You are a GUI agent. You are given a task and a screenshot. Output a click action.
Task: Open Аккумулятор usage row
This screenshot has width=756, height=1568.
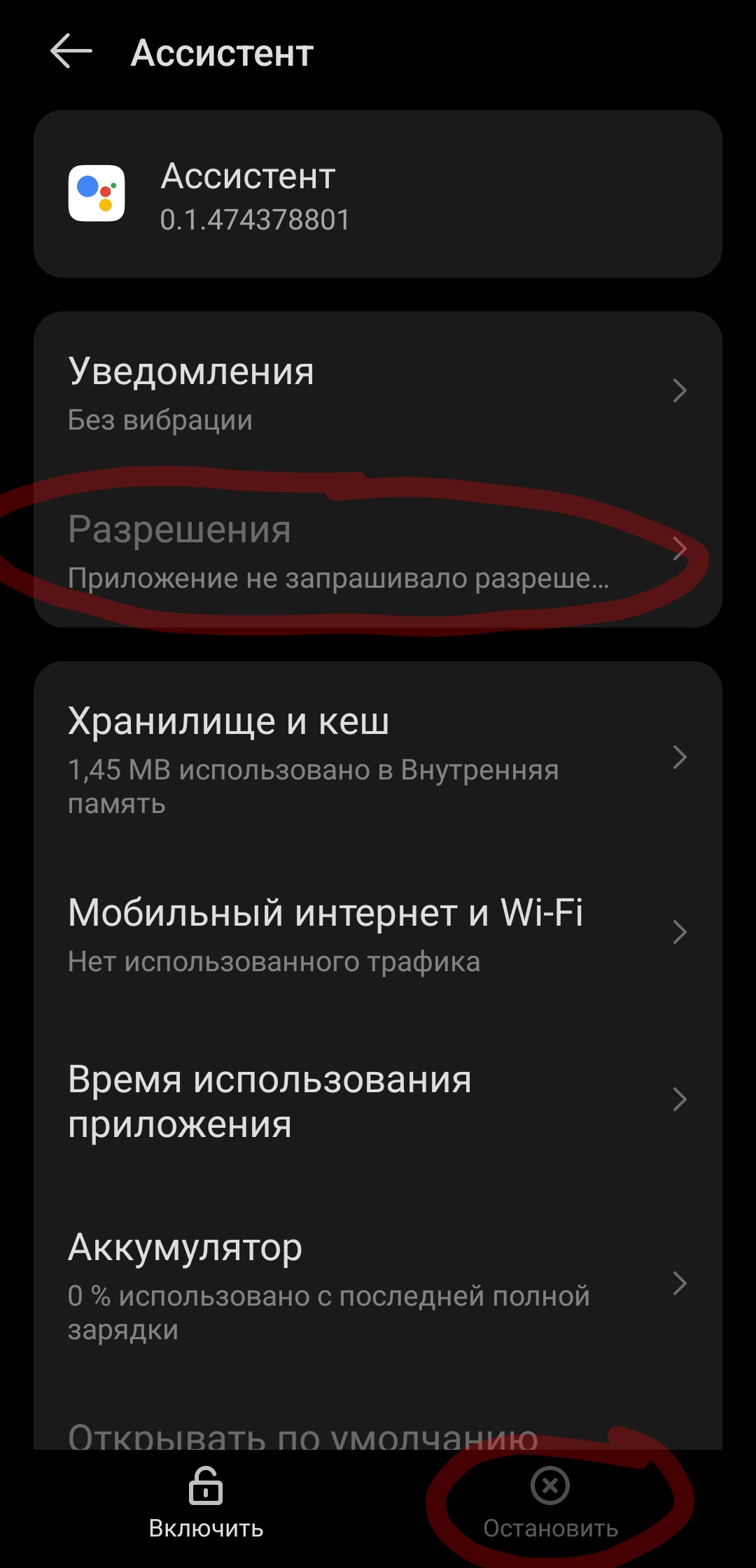[378, 1283]
